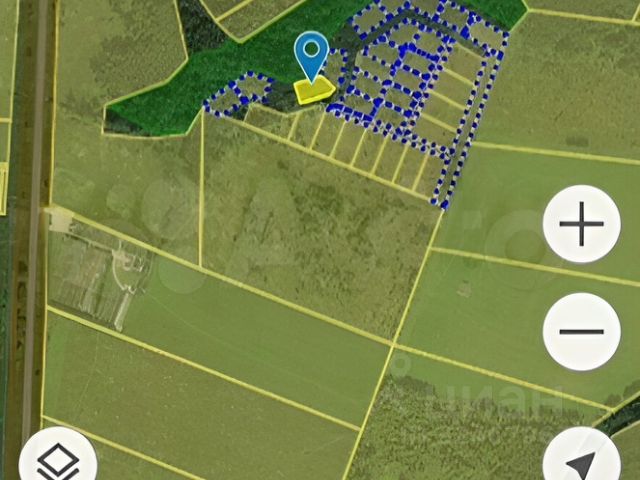Zoom out with the minus button

[x=581, y=331]
